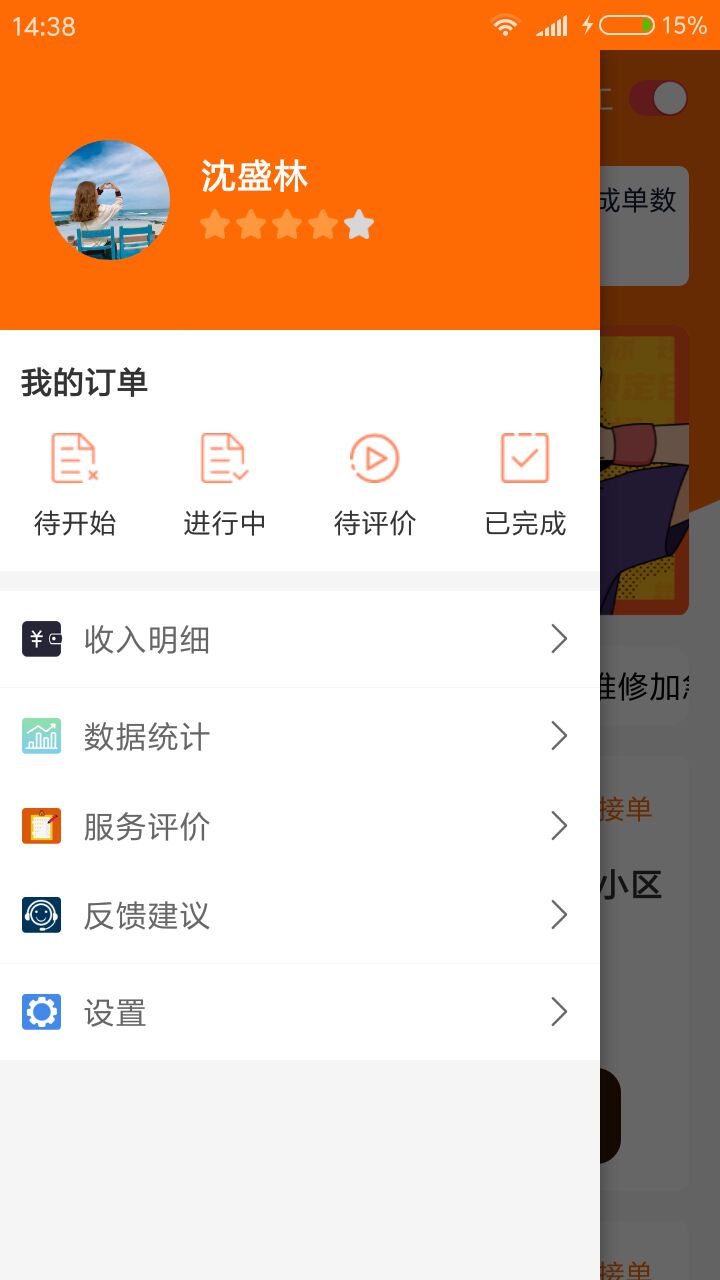This screenshot has height=1280, width=720.
Task: Open 设置 settings
Action: 300,1012
